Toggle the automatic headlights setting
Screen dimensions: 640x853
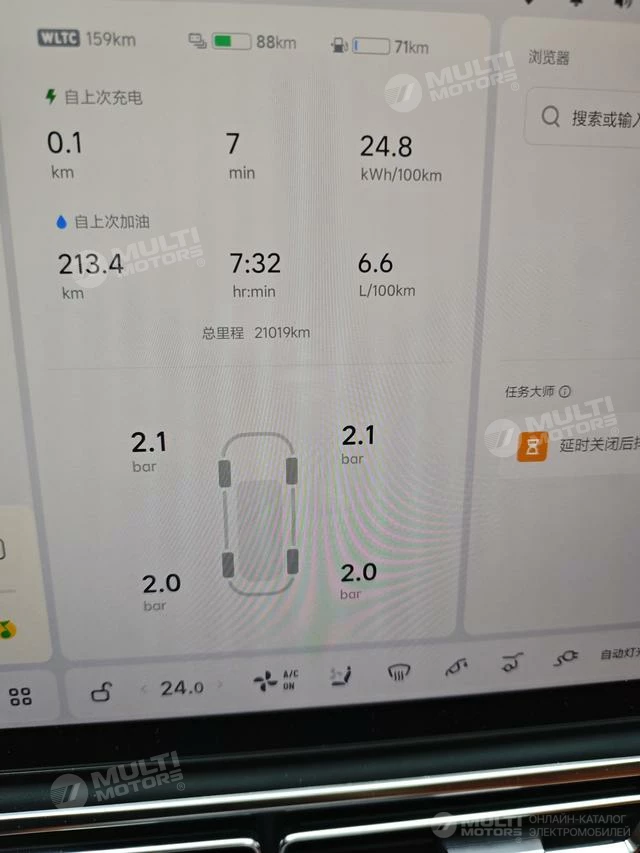point(618,654)
